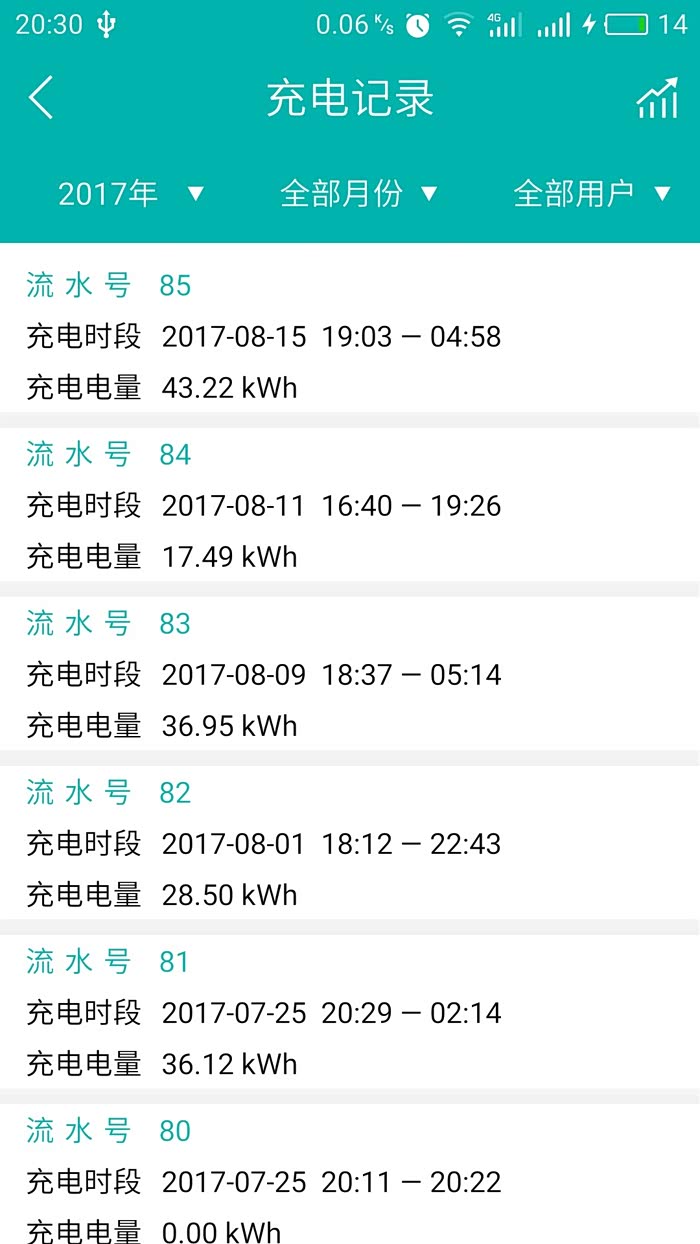Select charging record number 83
The height and width of the screenshot is (1244, 700).
click(350, 674)
